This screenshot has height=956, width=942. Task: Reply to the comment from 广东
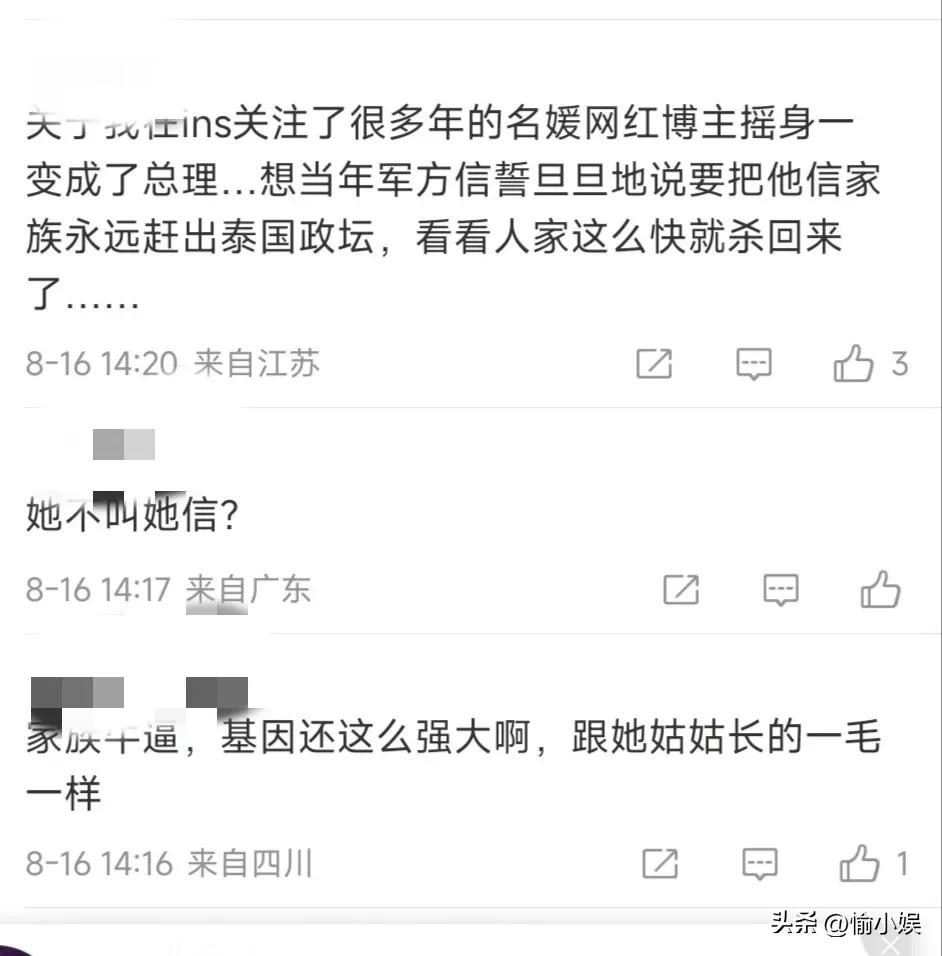point(781,590)
